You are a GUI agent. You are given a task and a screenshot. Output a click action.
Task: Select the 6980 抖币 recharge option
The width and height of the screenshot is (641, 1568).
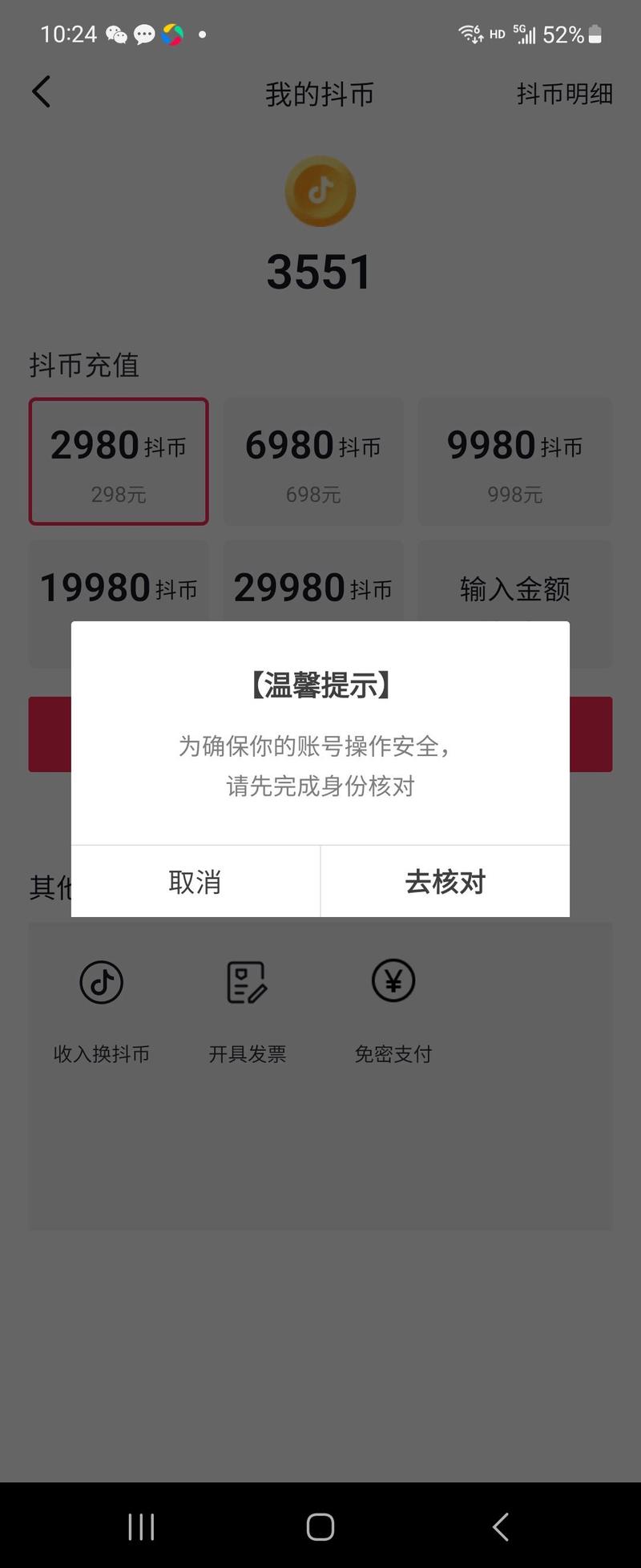[313, 461]
